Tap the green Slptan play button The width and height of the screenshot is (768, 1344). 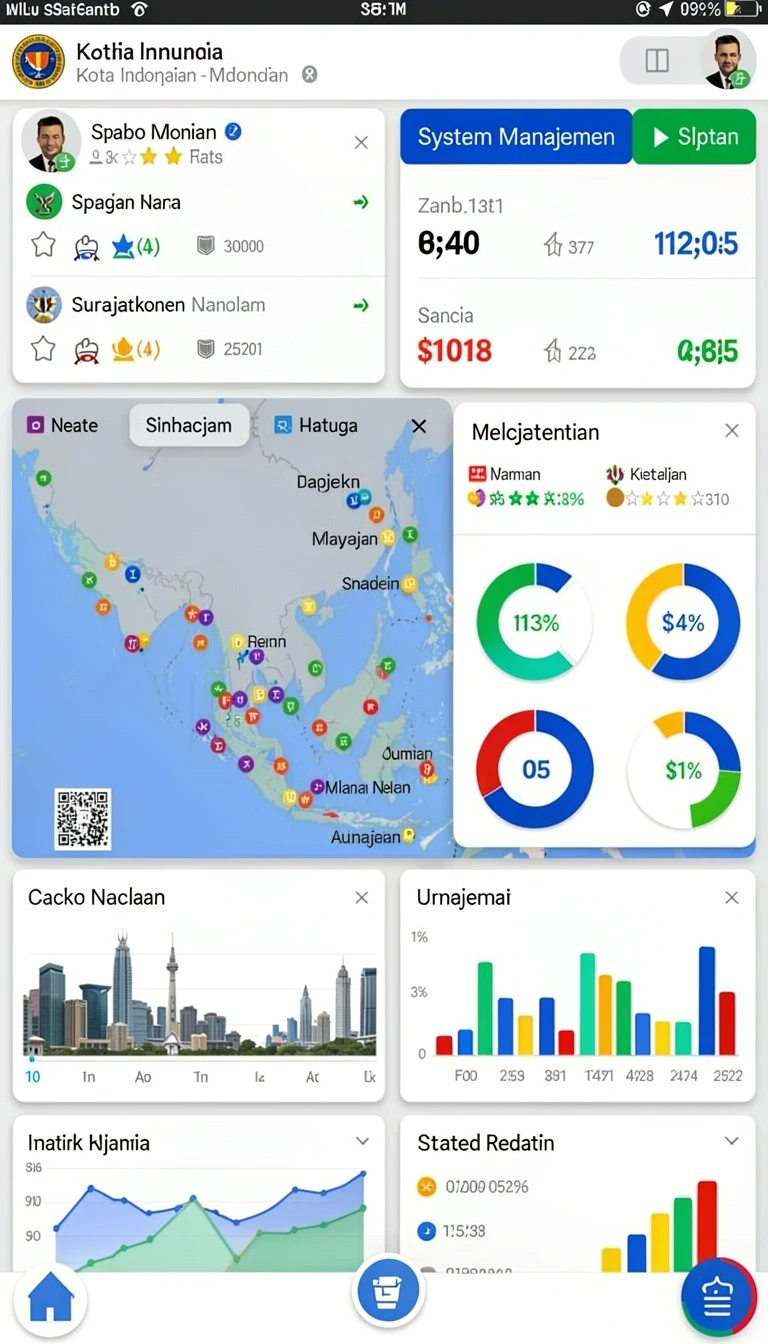pyautogui.click(x=694, y=137)
